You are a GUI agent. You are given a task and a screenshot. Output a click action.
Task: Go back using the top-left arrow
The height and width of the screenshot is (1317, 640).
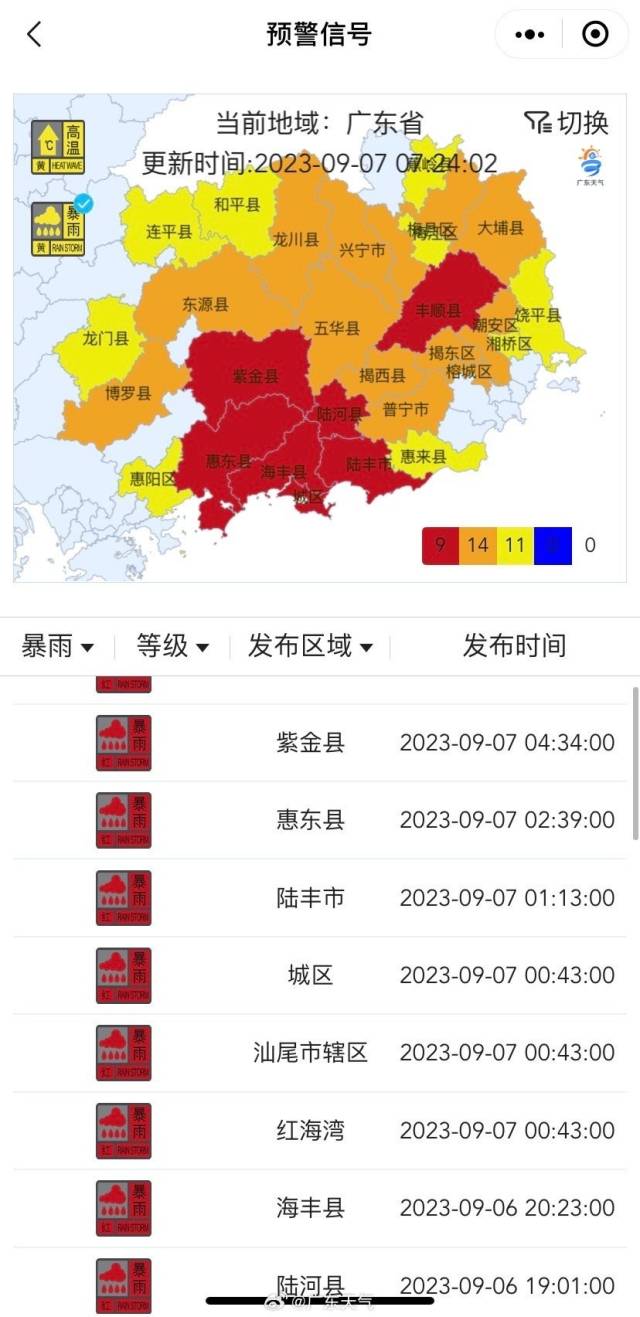34,34
